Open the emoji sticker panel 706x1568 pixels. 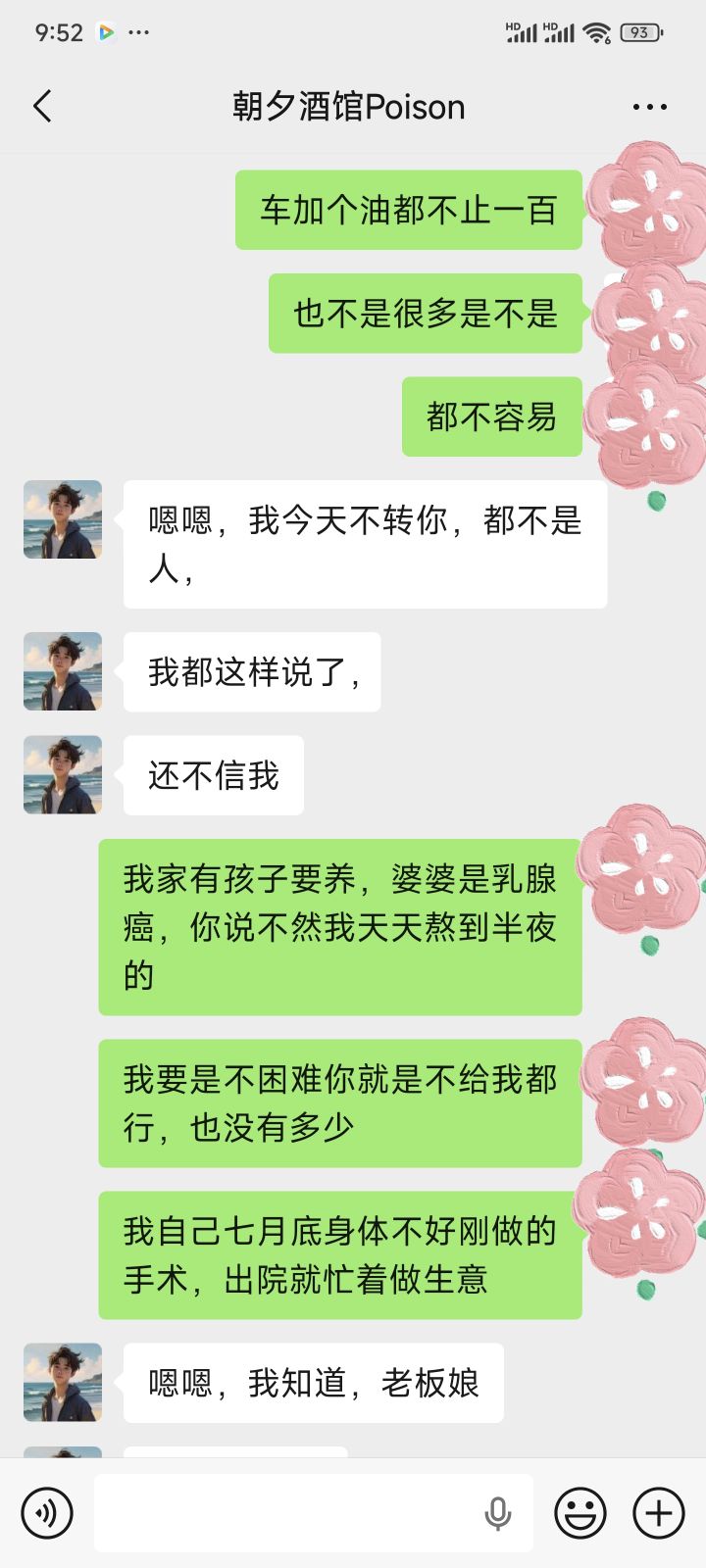tap(580, 1513)
